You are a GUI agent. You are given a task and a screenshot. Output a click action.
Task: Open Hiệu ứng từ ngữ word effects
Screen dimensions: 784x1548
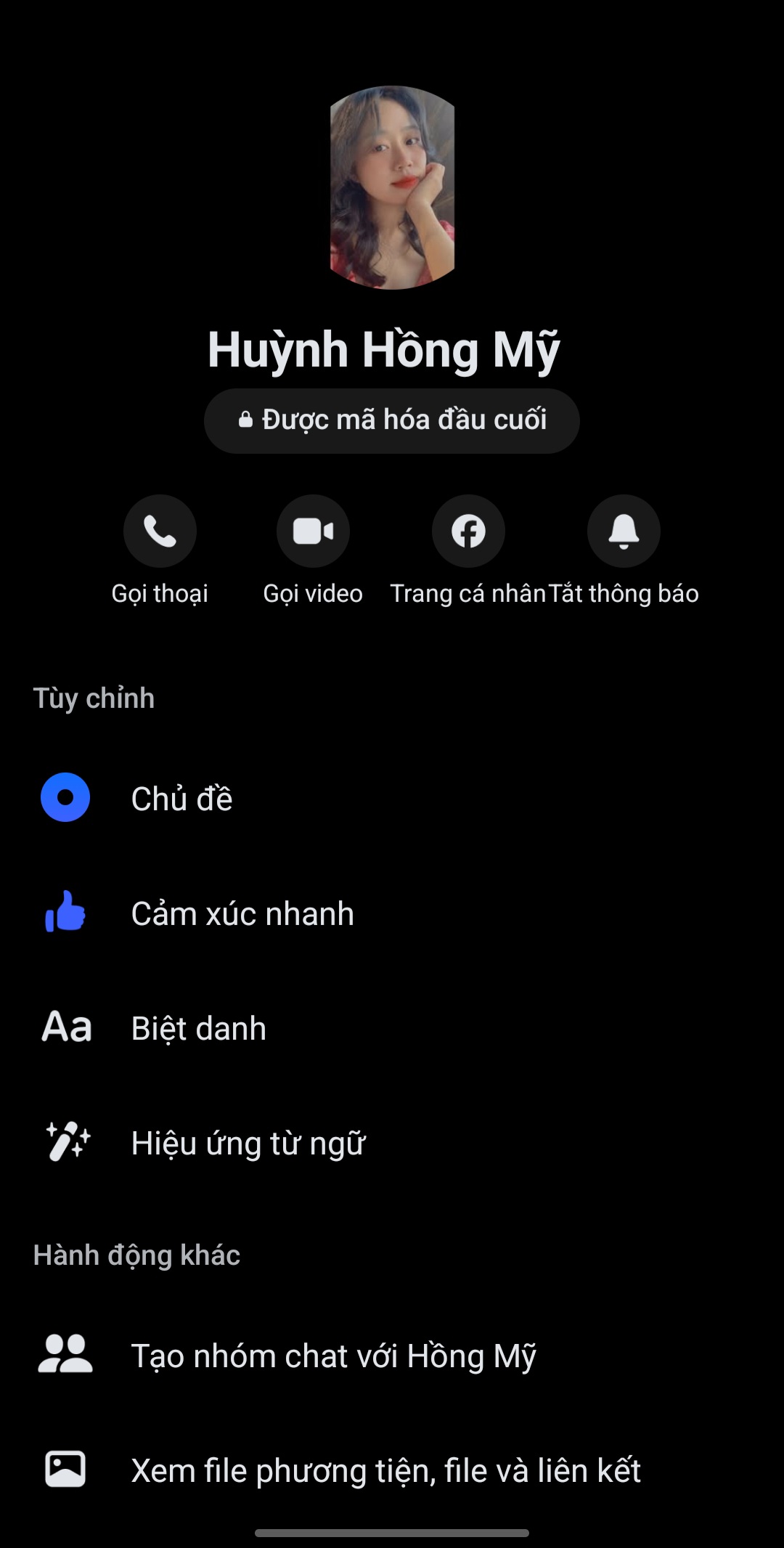pos(248,1143)
